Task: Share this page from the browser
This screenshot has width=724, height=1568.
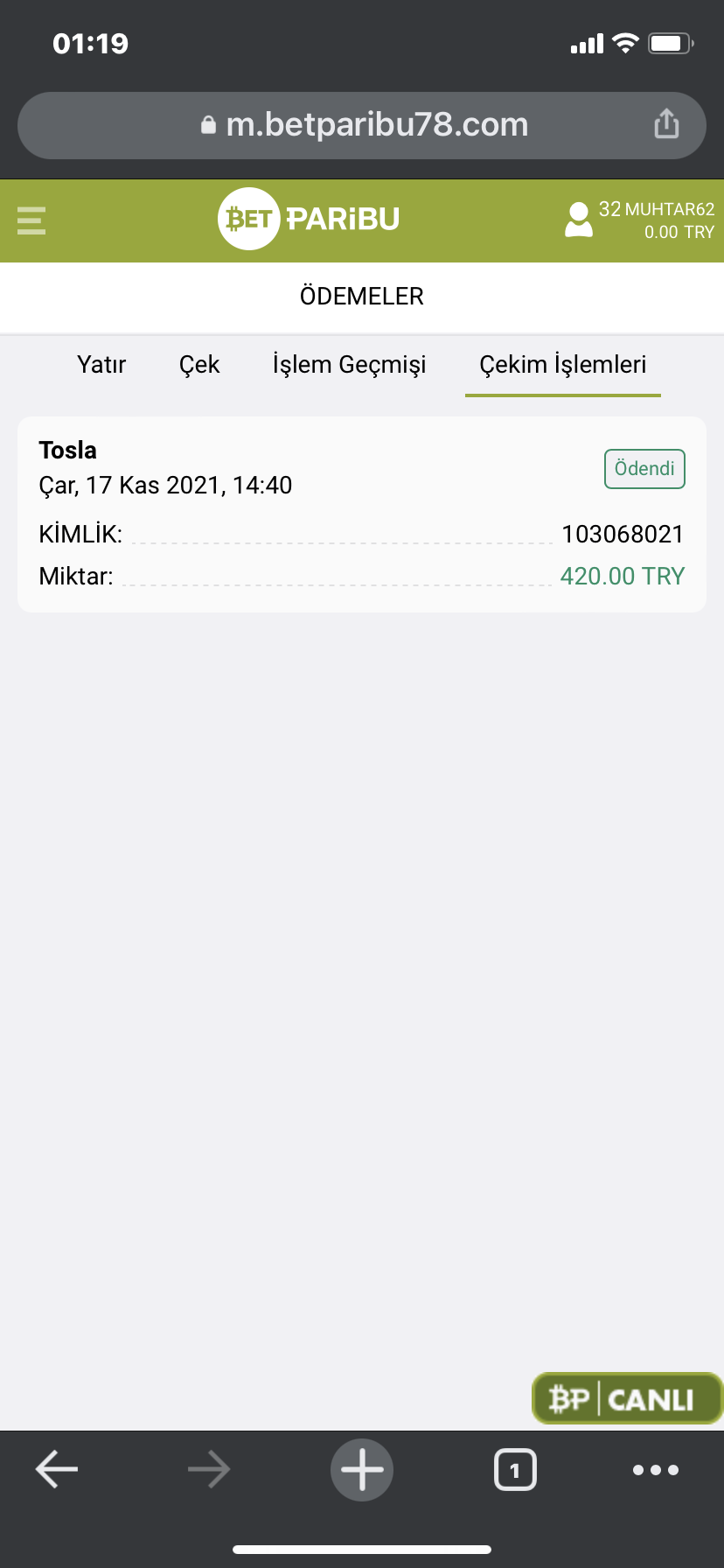Action: [666, 123]
